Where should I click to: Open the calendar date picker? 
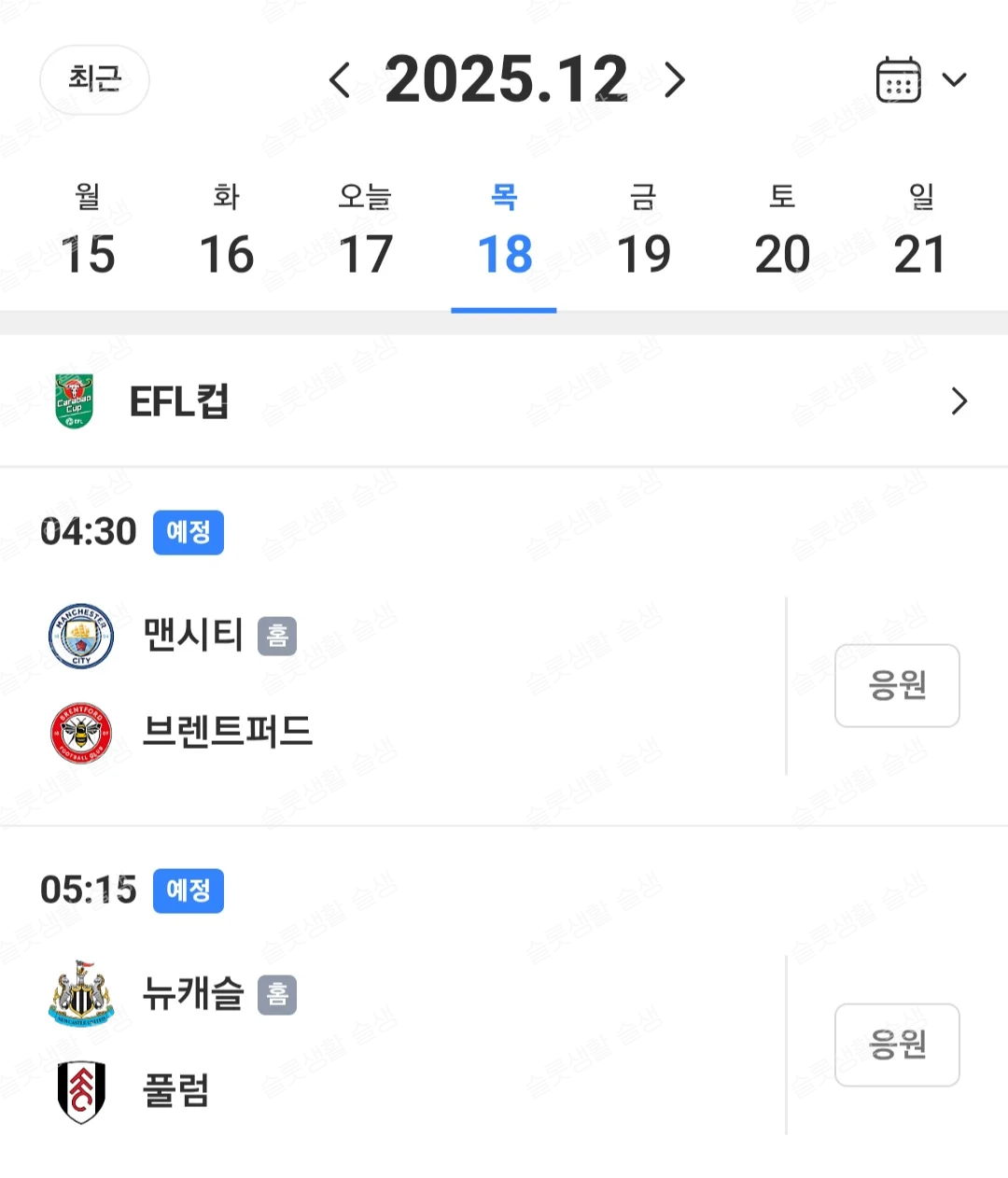pyautogui.click(x=919, y=80)
